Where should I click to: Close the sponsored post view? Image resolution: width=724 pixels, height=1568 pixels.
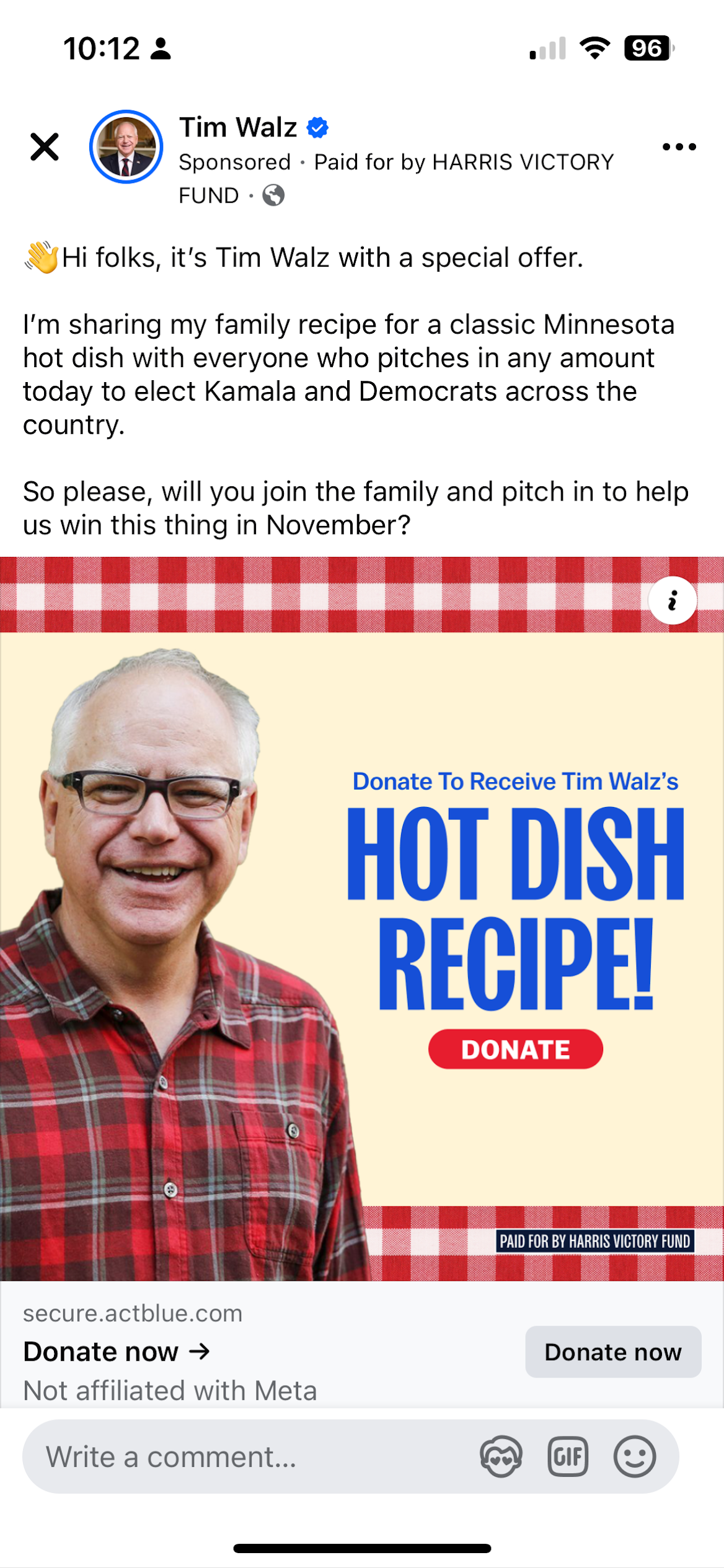(45, 147)
